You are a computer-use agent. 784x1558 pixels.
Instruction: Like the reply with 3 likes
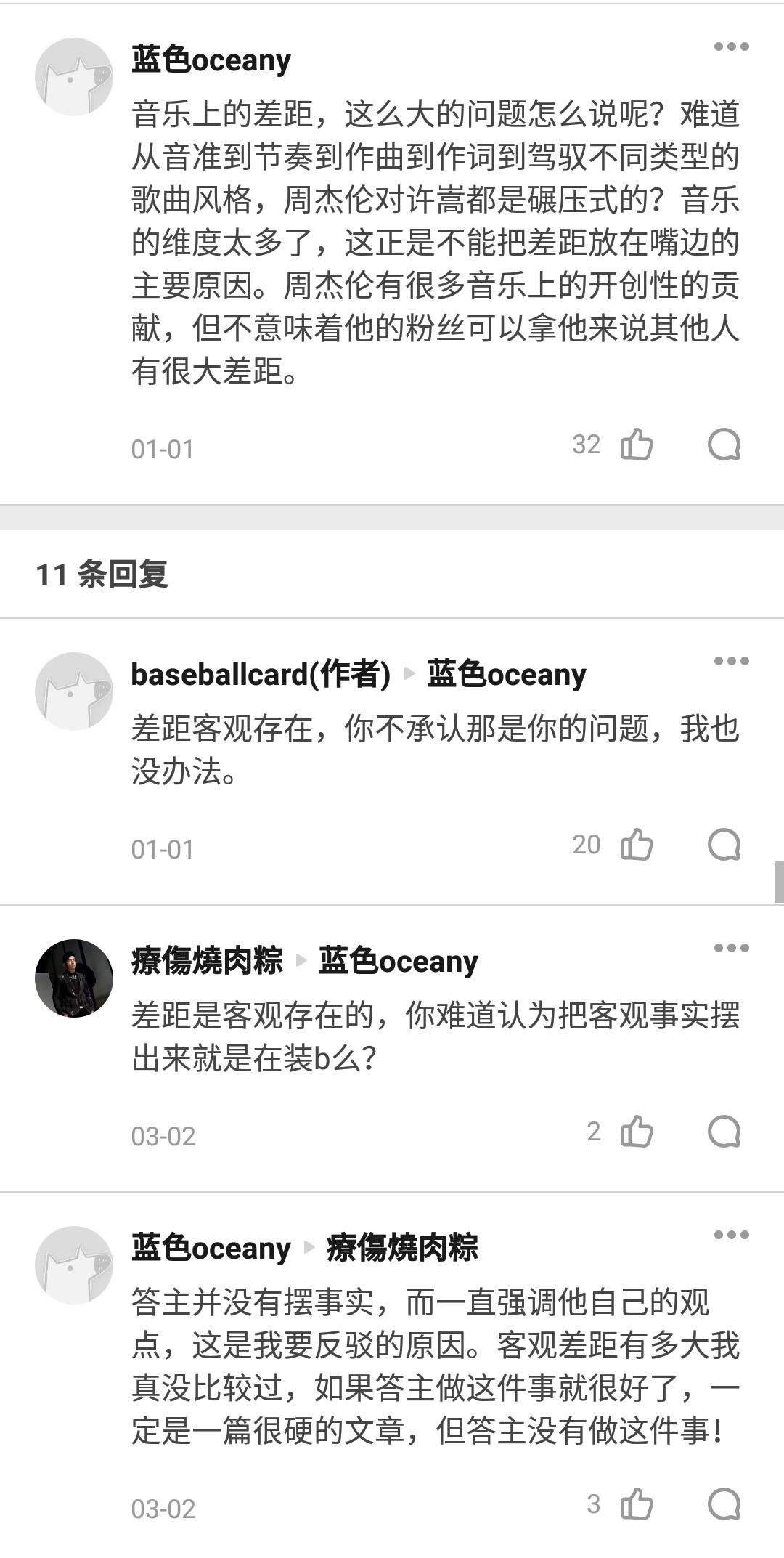637,1504
